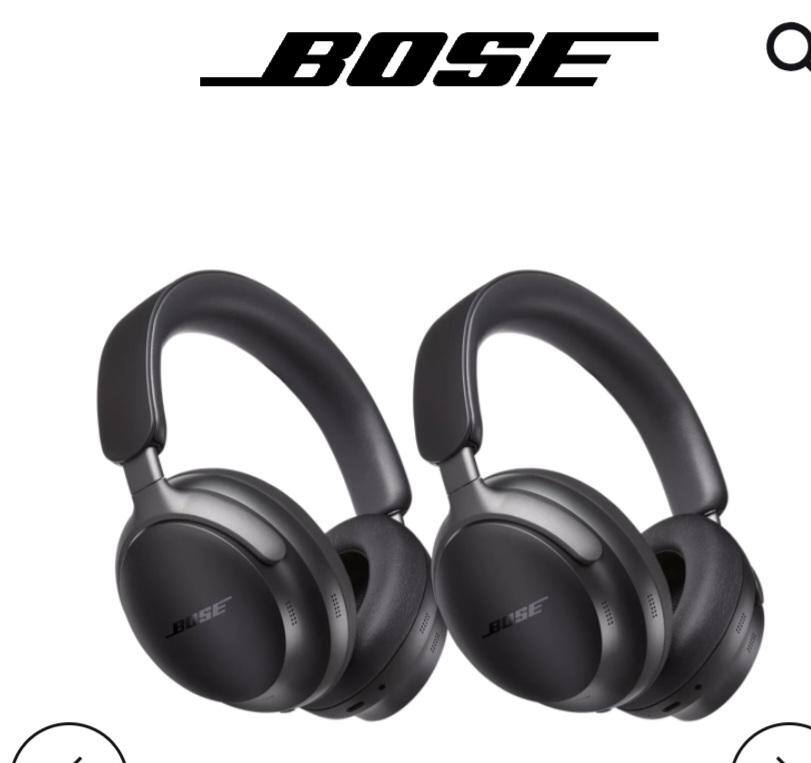Open the search icon
Screen dimensions: 811x763
790,50
